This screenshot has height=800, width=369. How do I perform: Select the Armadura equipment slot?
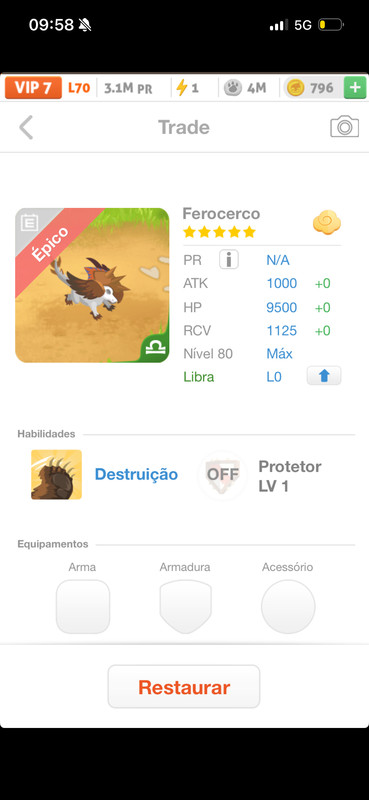tap(185, 606)
